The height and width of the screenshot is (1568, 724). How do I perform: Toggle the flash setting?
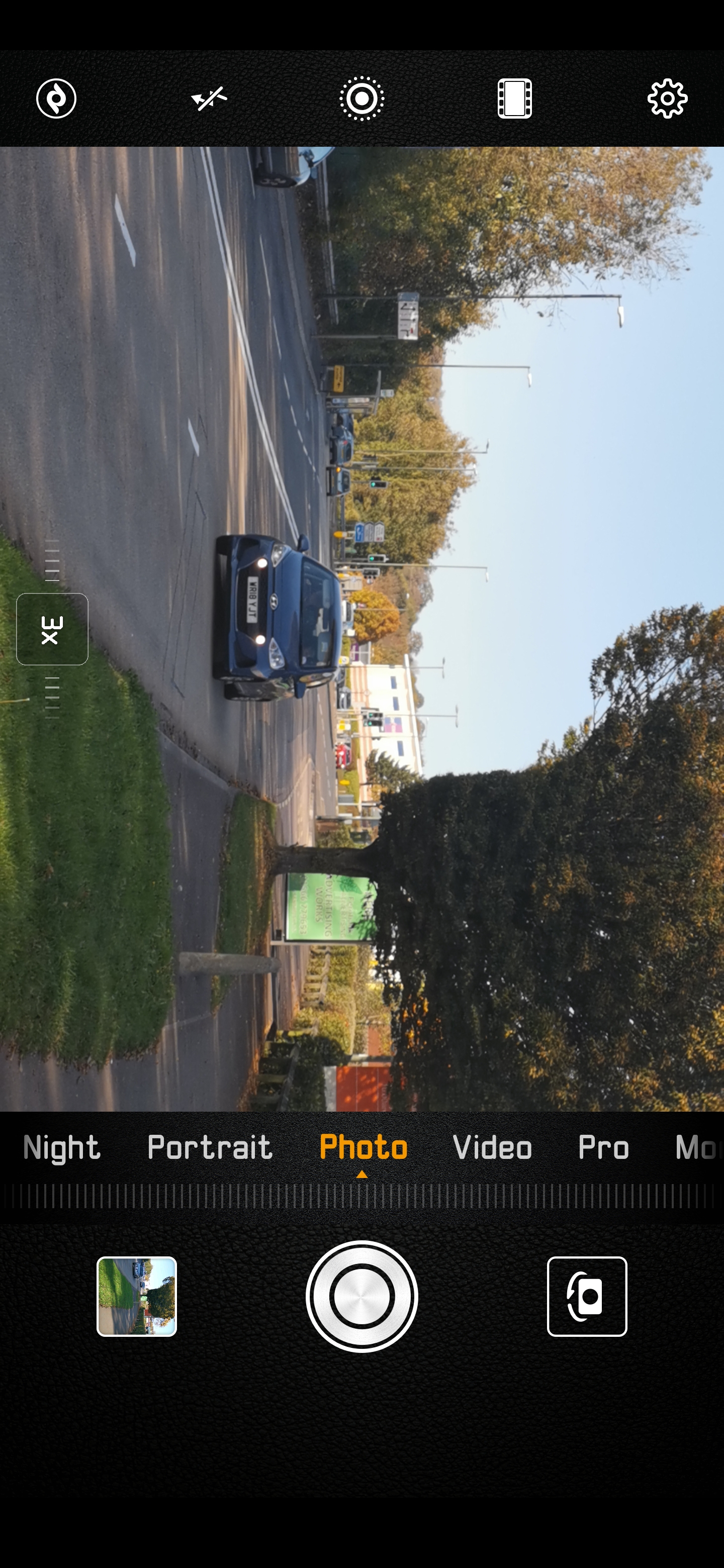(209, 99)
